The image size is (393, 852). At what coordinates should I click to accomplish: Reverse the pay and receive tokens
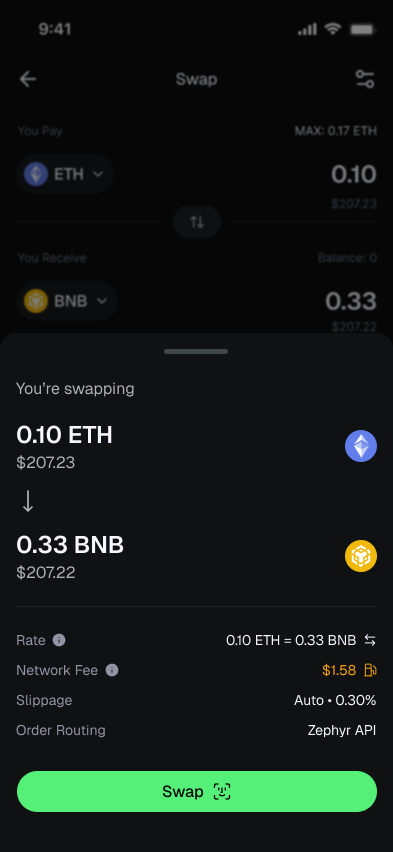pyautogui.click(x=197, y=222)
